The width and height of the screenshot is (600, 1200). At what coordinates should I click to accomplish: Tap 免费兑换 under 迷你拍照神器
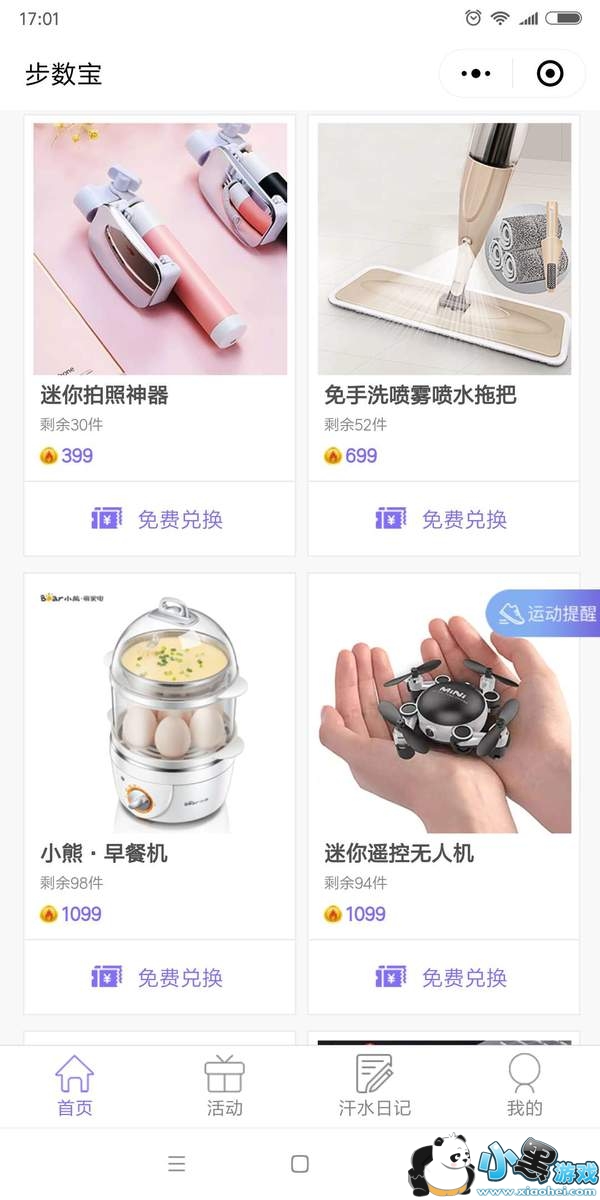160,519
